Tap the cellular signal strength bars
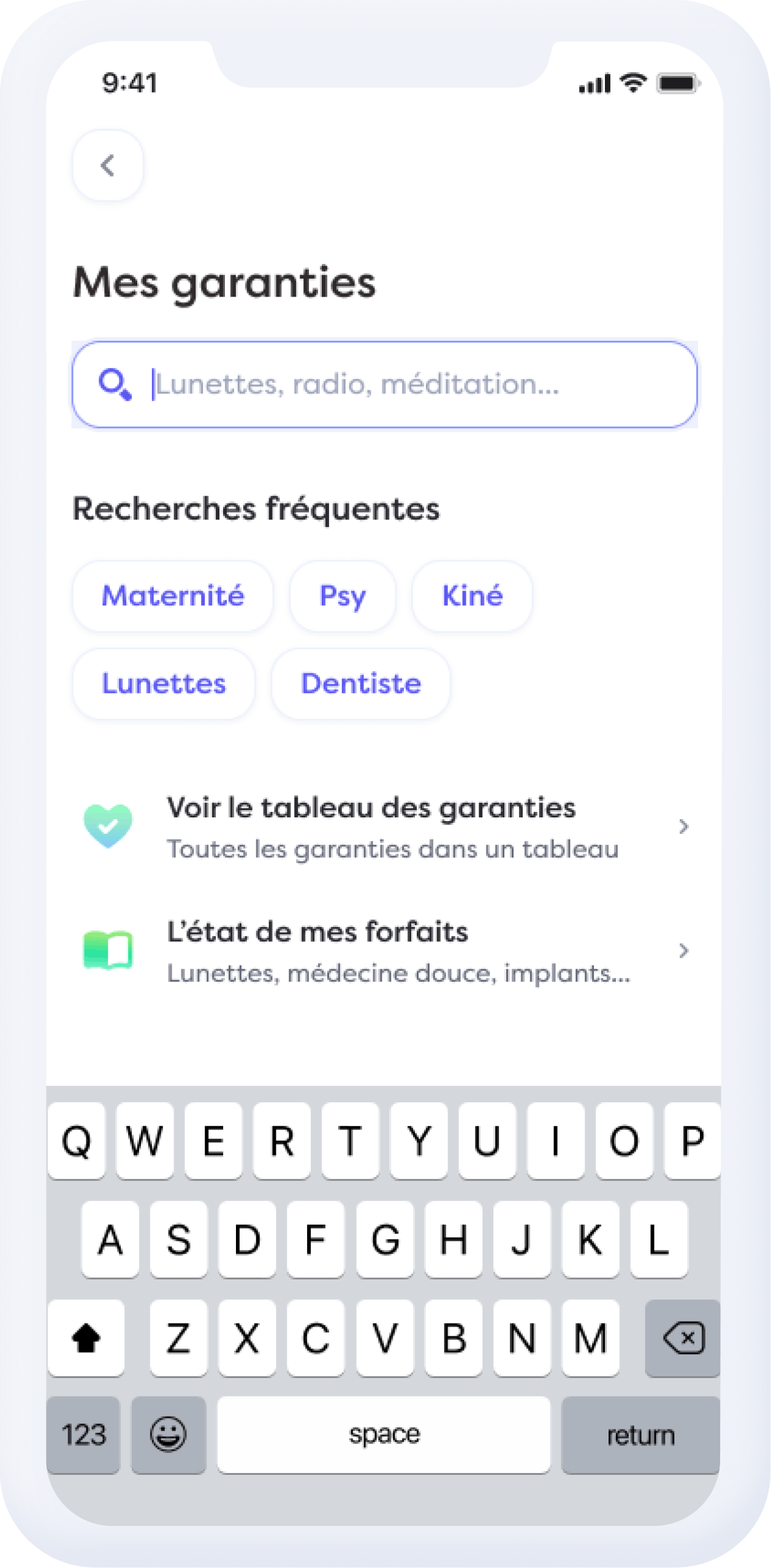The width and height of the screenshot is (771, 1568). tap(591, 84)
